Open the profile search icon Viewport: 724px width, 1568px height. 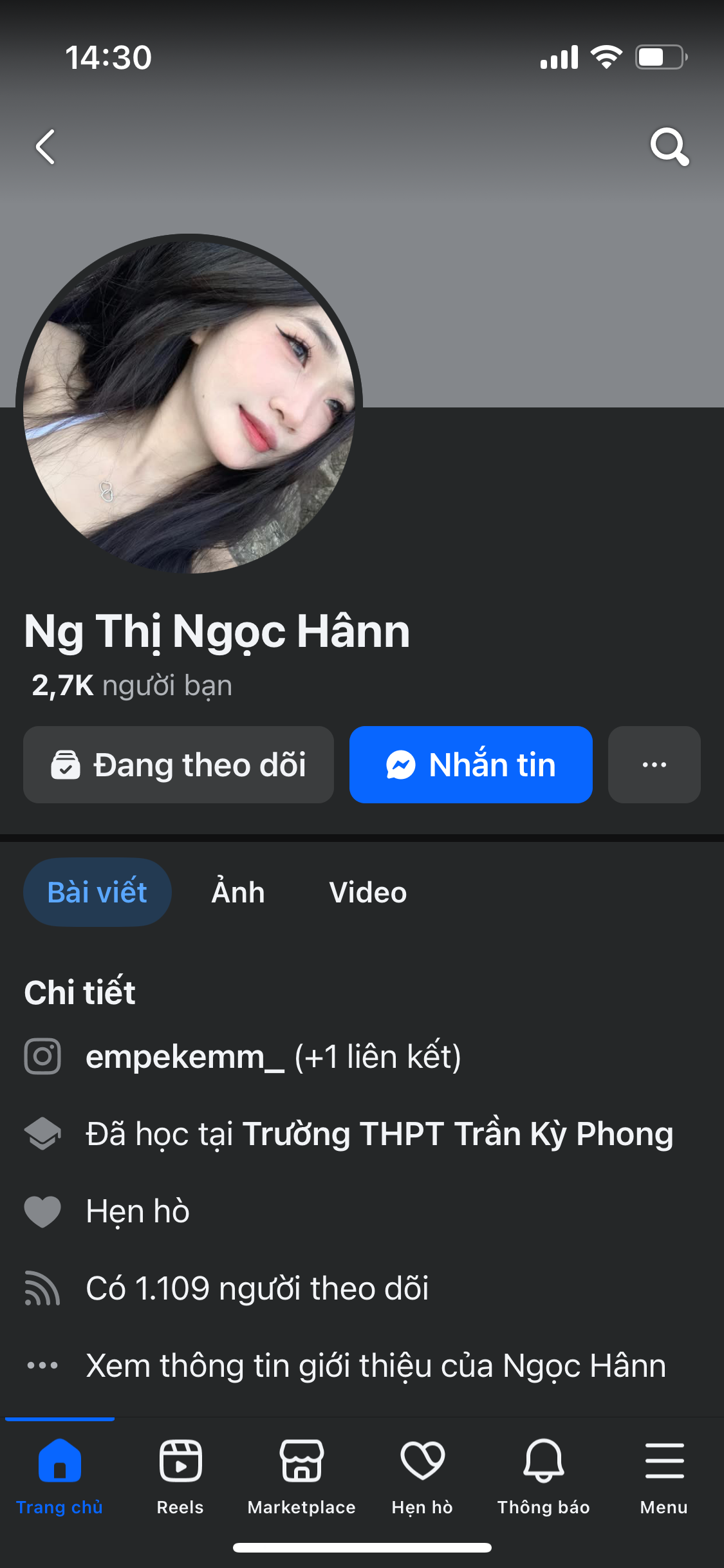(669, 147)
